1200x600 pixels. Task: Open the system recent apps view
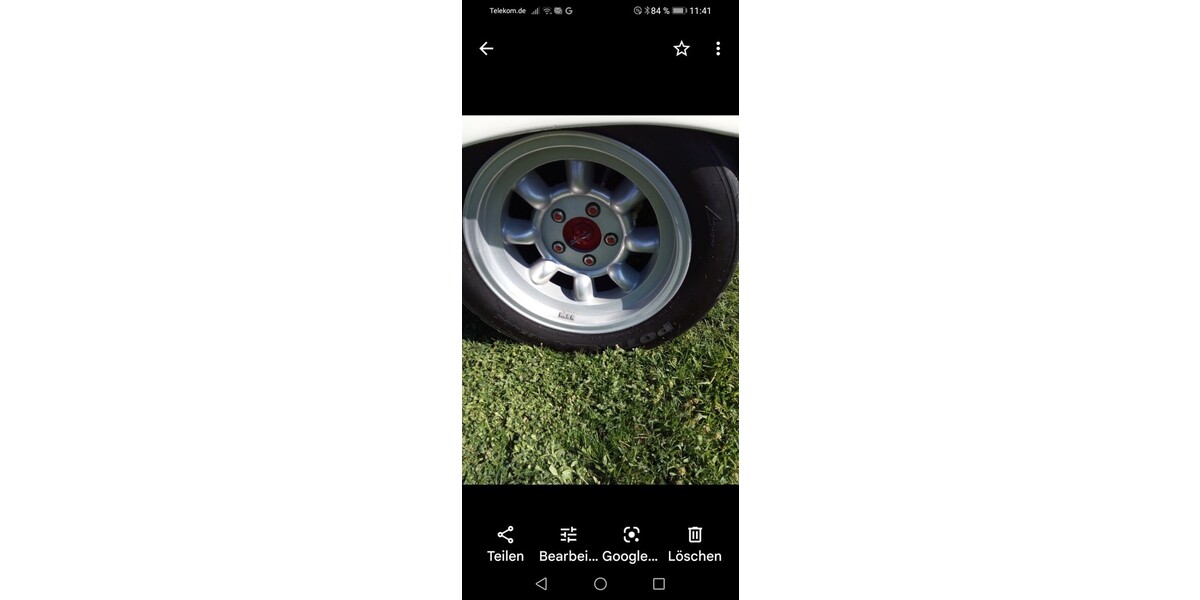pyautogui.click(x=658, y=584)
